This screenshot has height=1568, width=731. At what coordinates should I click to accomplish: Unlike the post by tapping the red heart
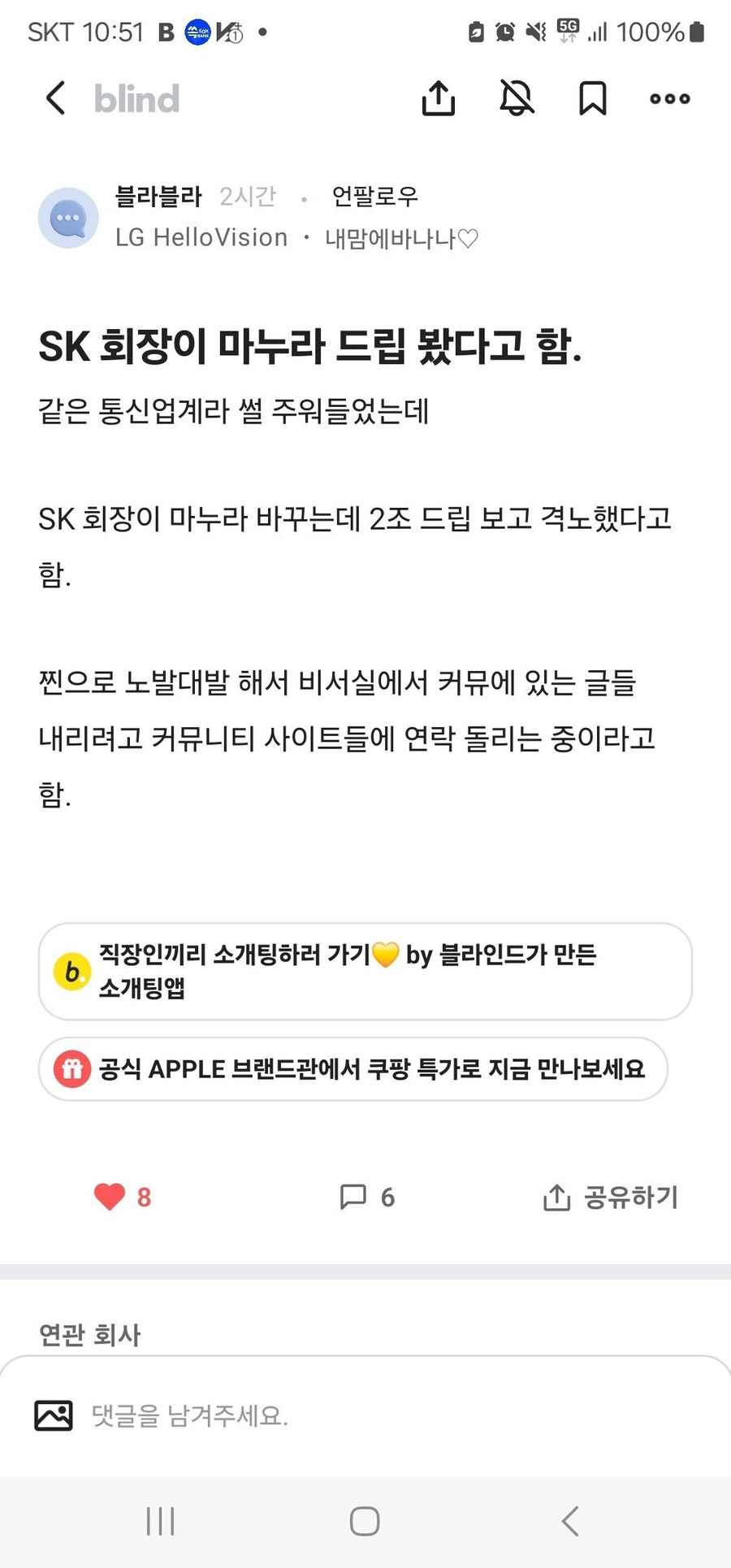click(109, 1196)
